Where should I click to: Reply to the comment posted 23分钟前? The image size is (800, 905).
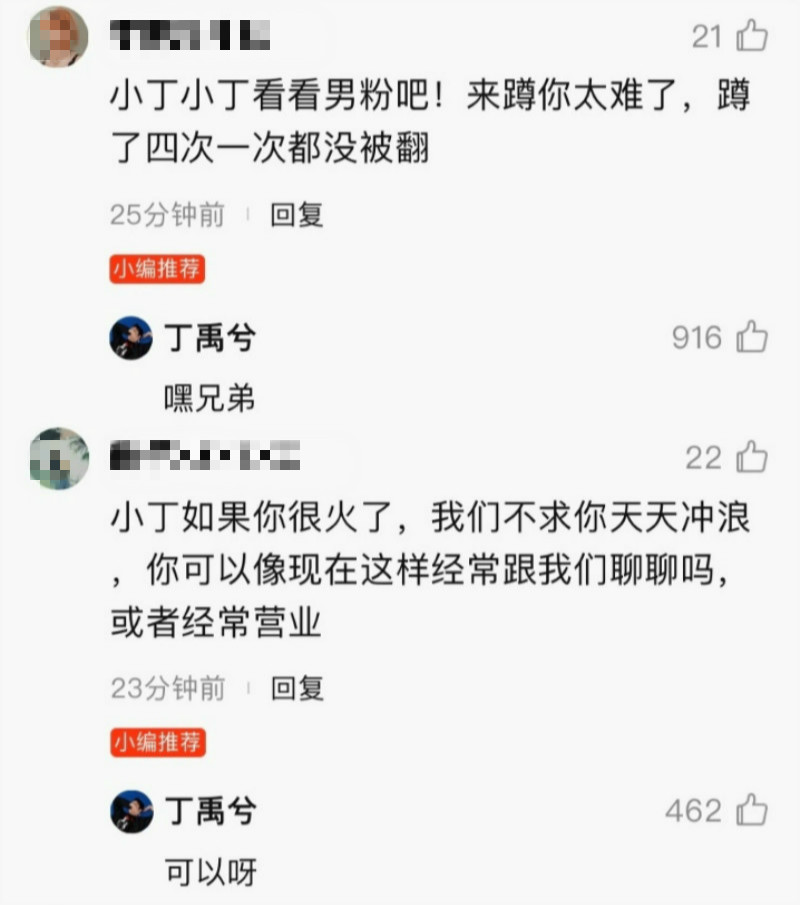coord(298,688)
